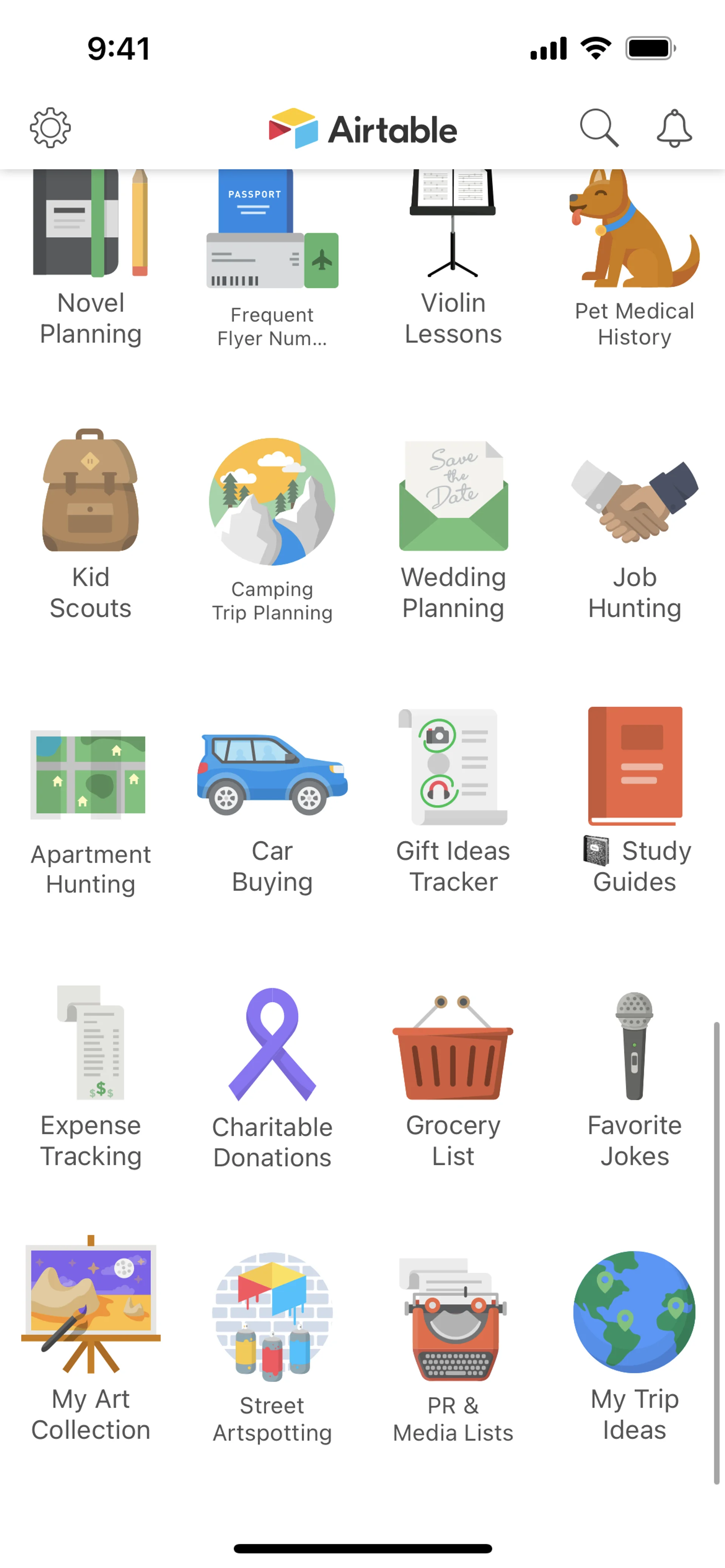The width and height of the screenshot is (725, 1568).
Task: Open the settings gear
Action: point(51,128)
